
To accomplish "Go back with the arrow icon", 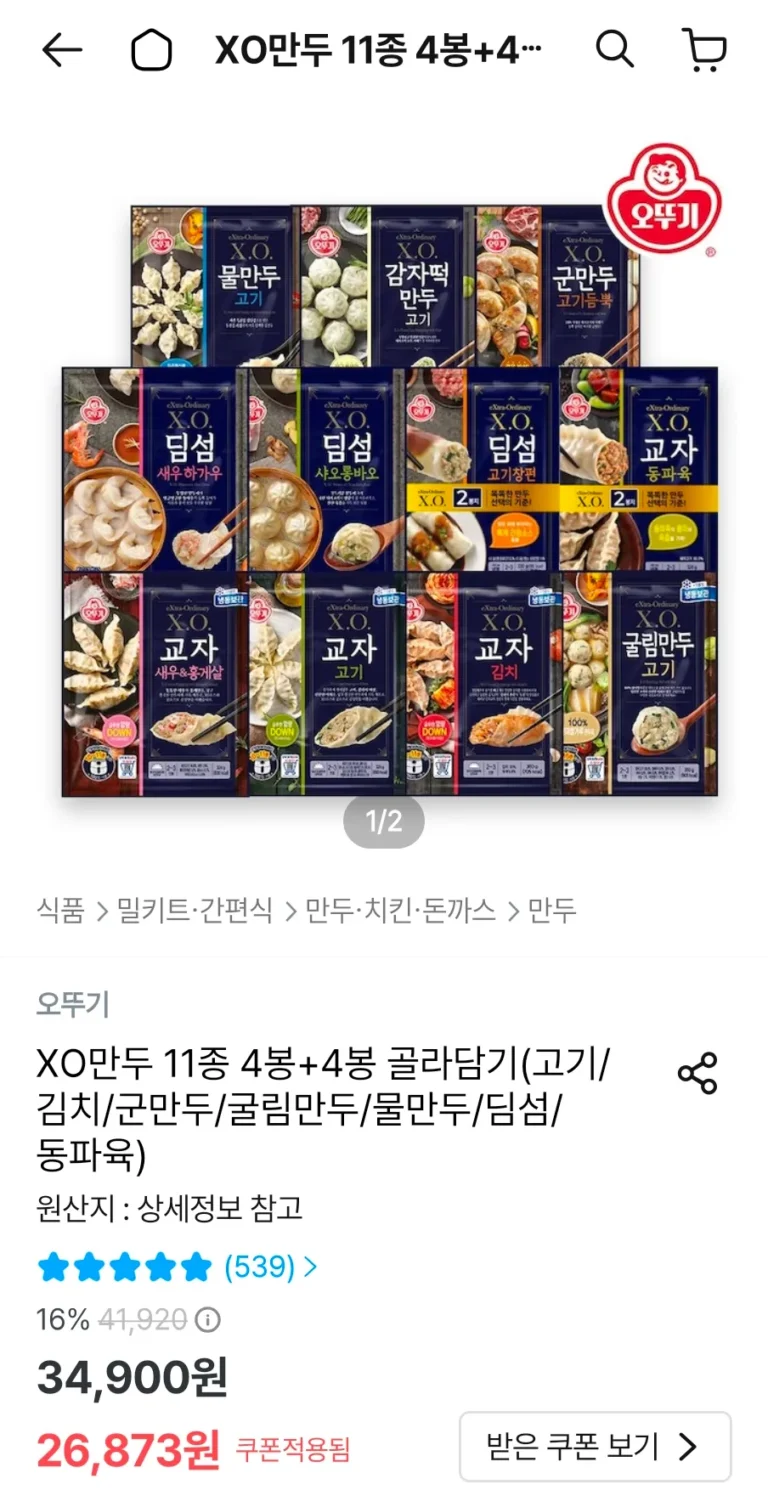I will 61,50.
